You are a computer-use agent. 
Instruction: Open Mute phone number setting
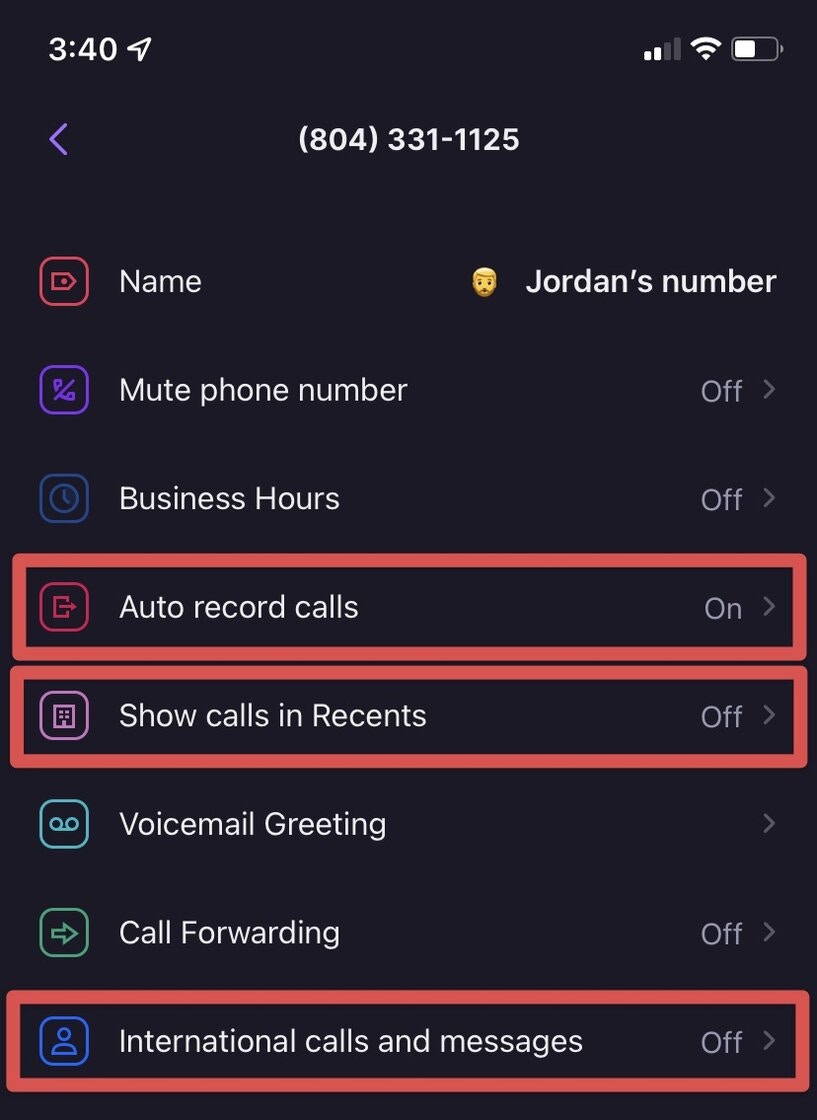408,390
